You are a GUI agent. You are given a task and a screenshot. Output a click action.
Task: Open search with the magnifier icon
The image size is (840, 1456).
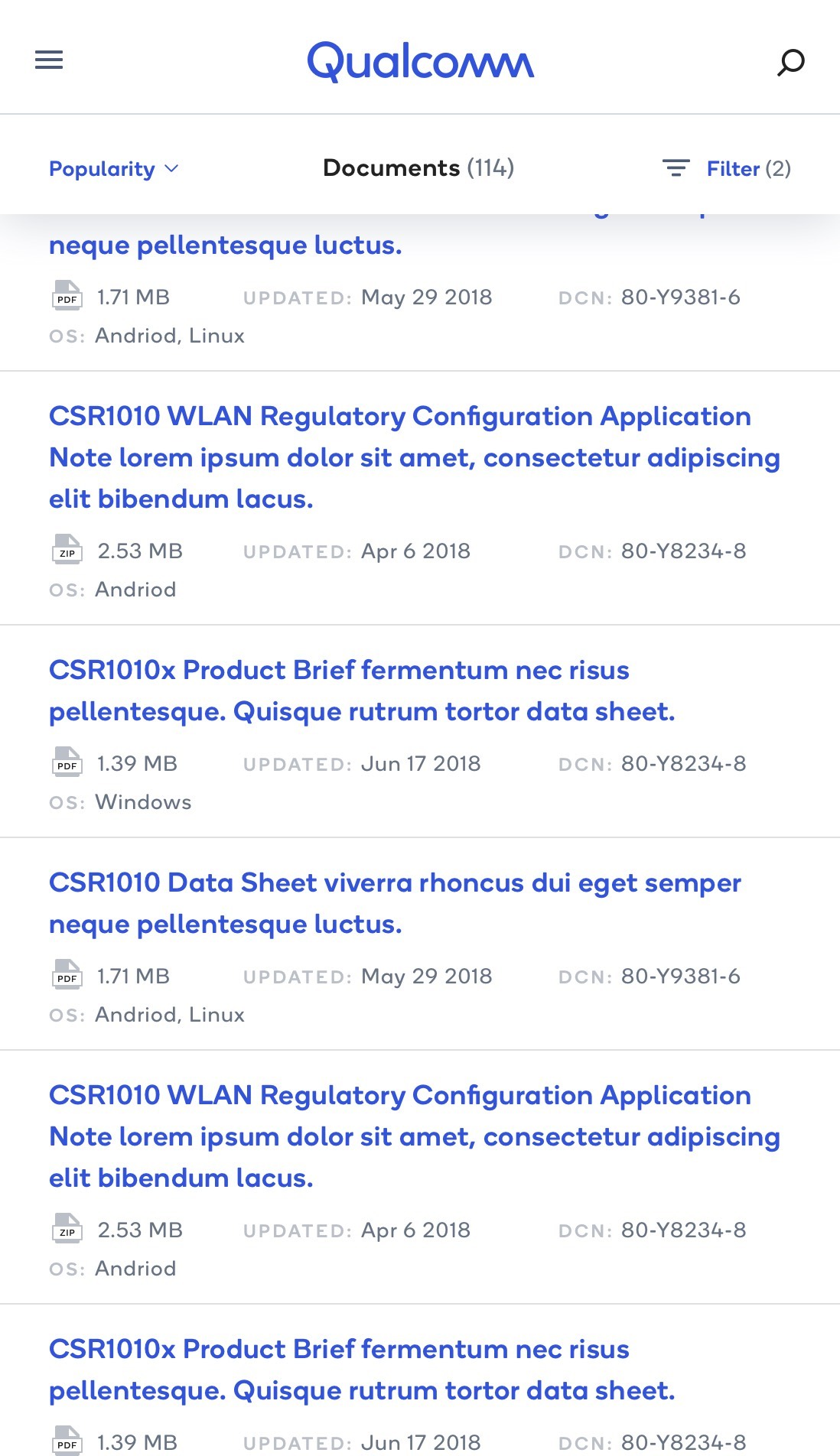[x=790, y=62]
